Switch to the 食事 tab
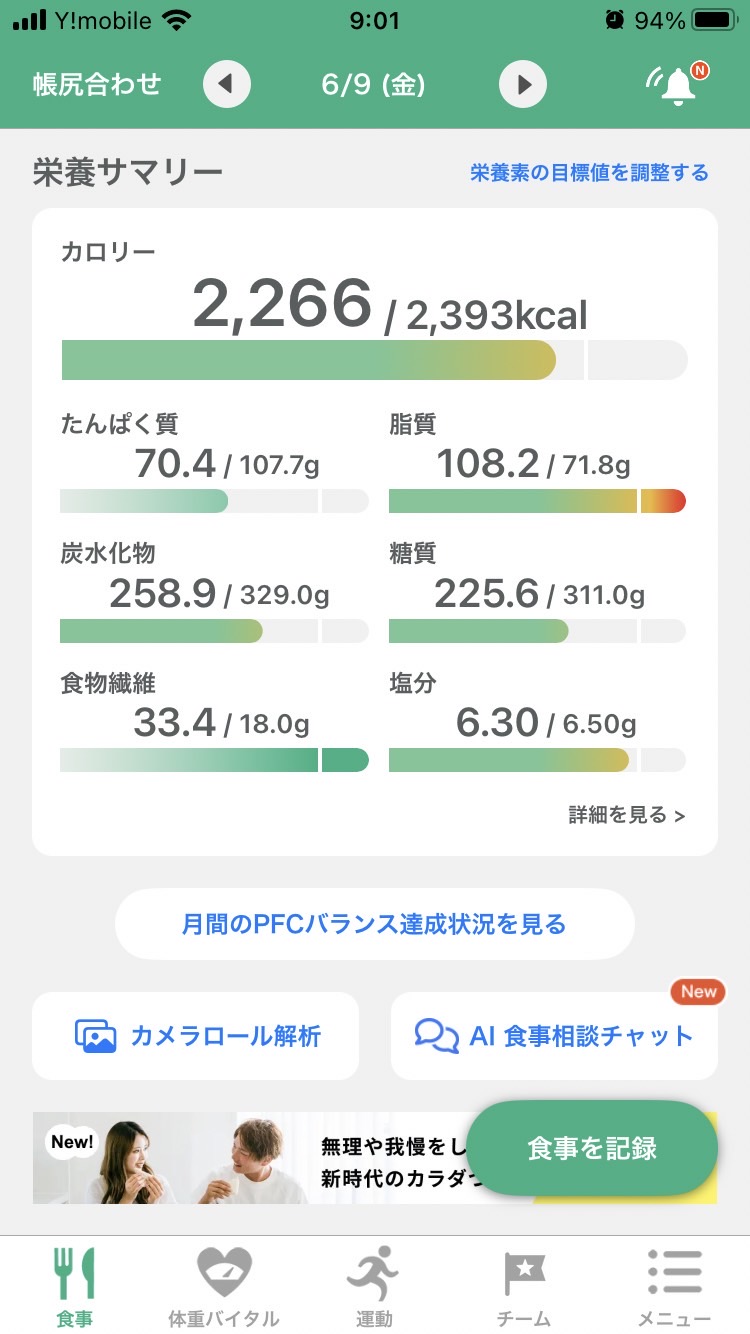This screenshot has width=750, height=1334. (74, 1286)
